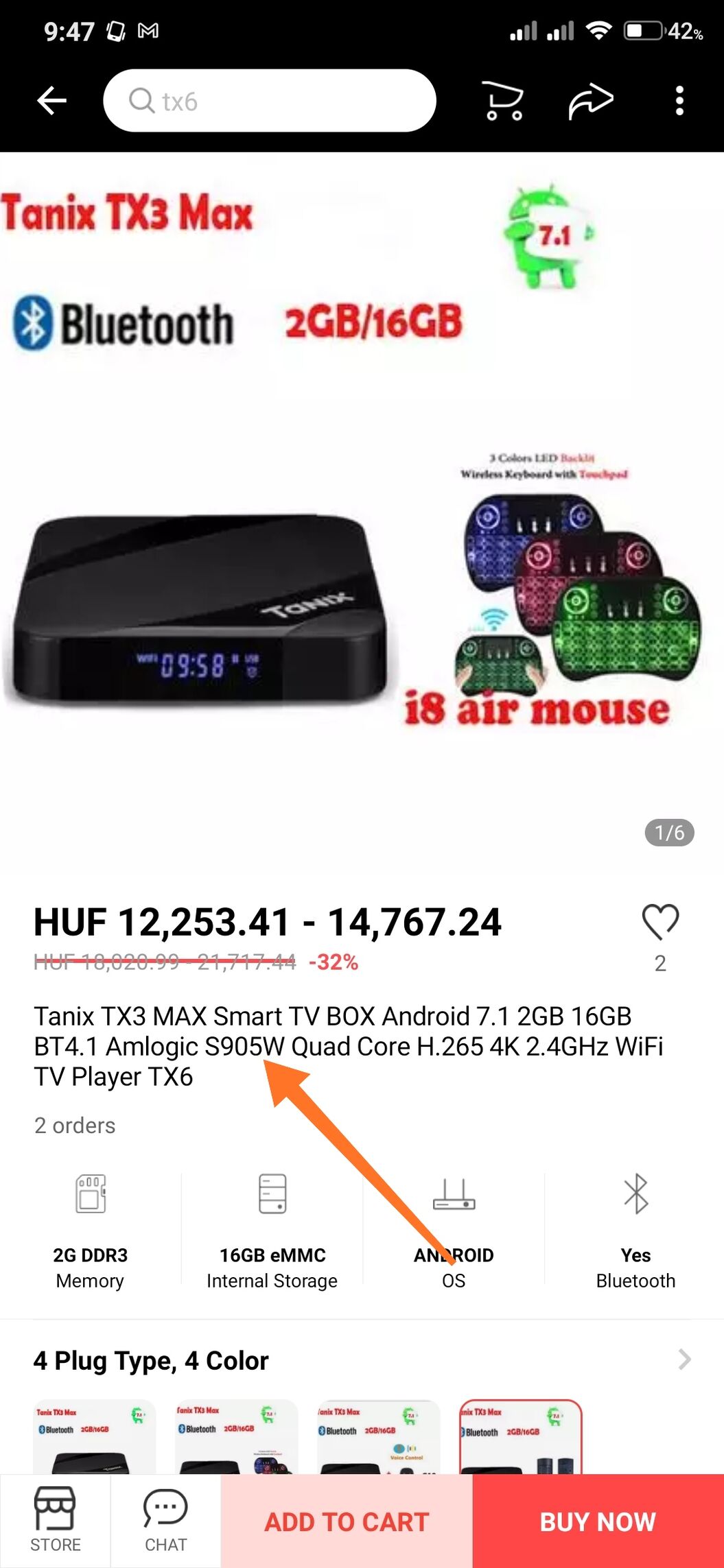This screenshot has height=1568, width=724.
Task: Share this product
Action: 591,101
